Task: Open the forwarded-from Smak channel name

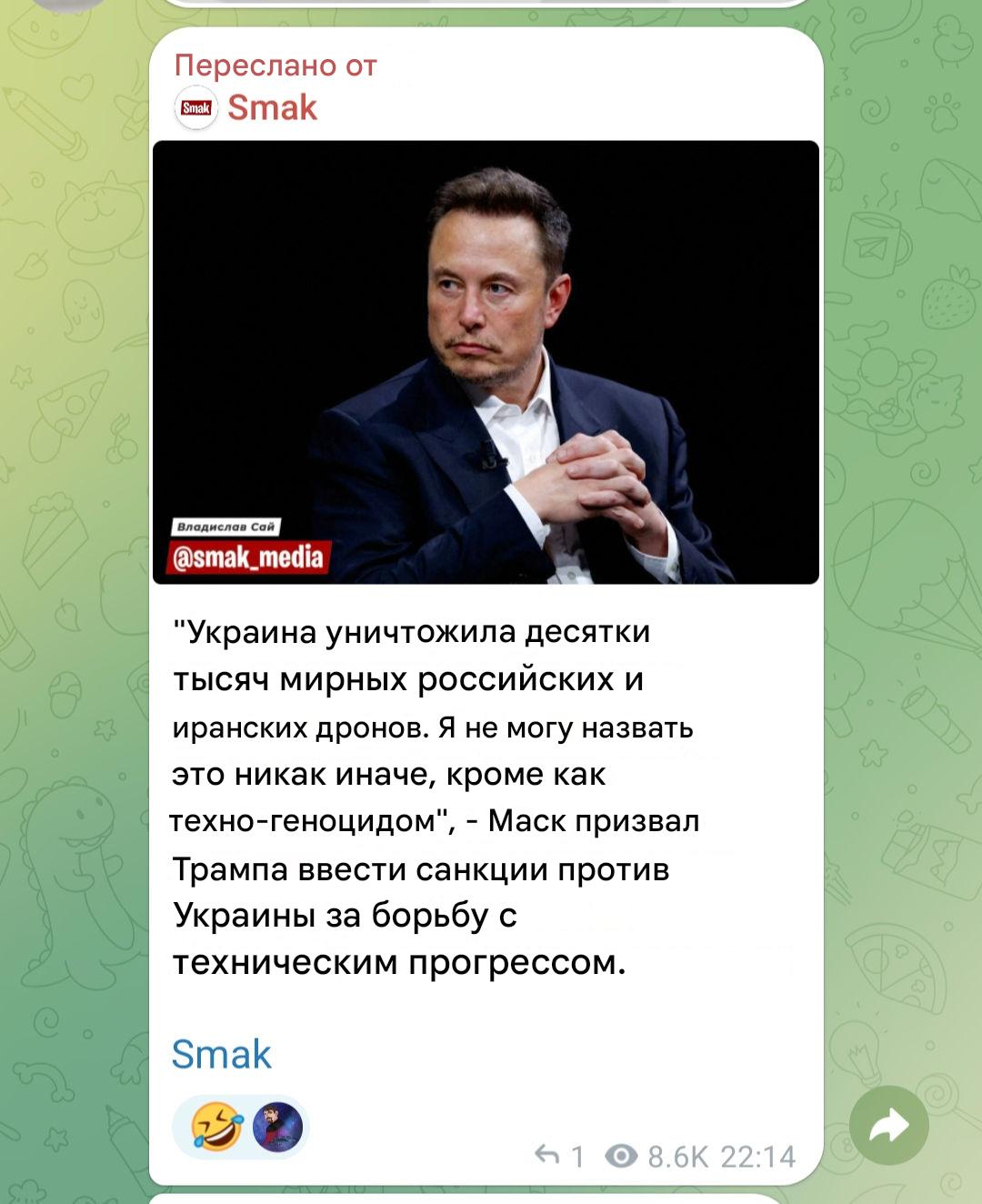Action: (271, 108)
